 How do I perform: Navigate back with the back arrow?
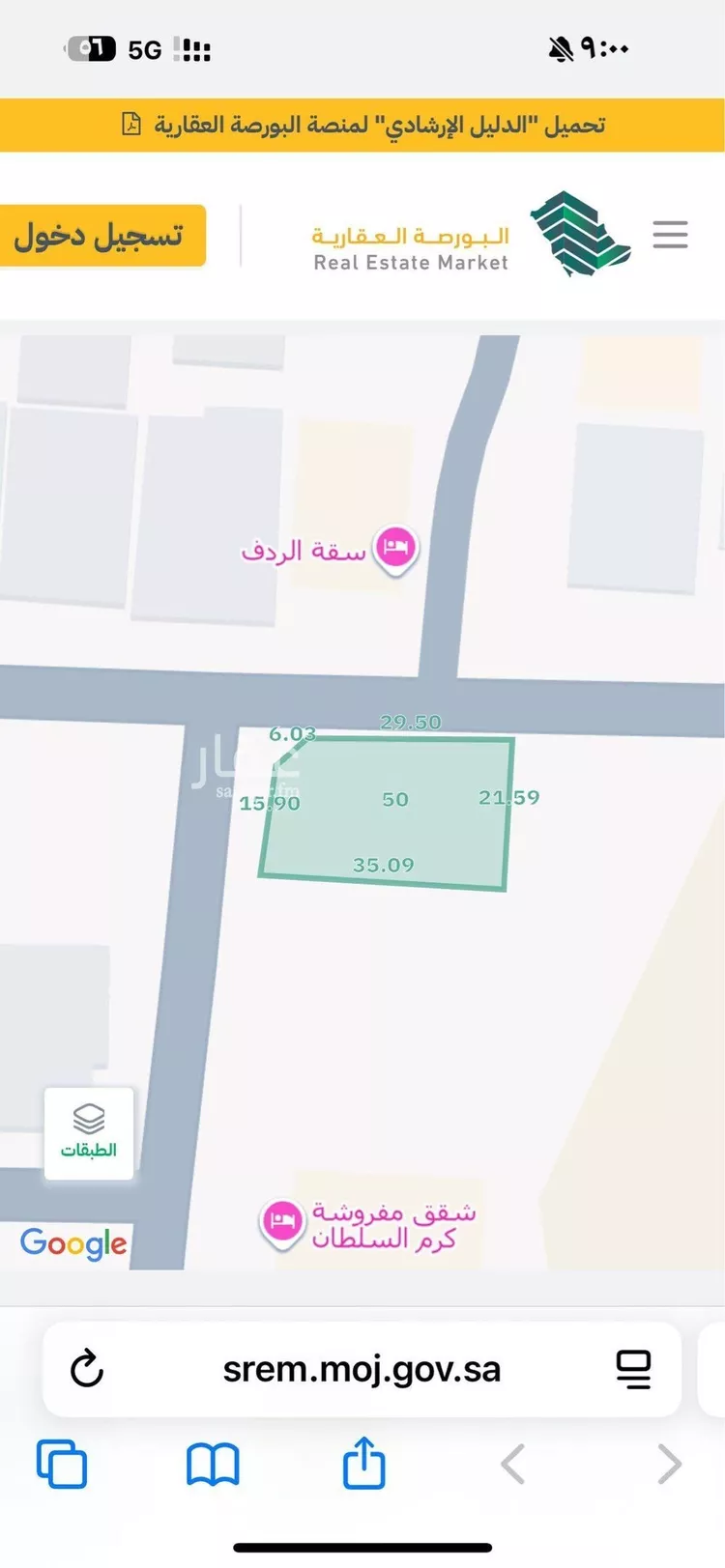coord(511,1463)
